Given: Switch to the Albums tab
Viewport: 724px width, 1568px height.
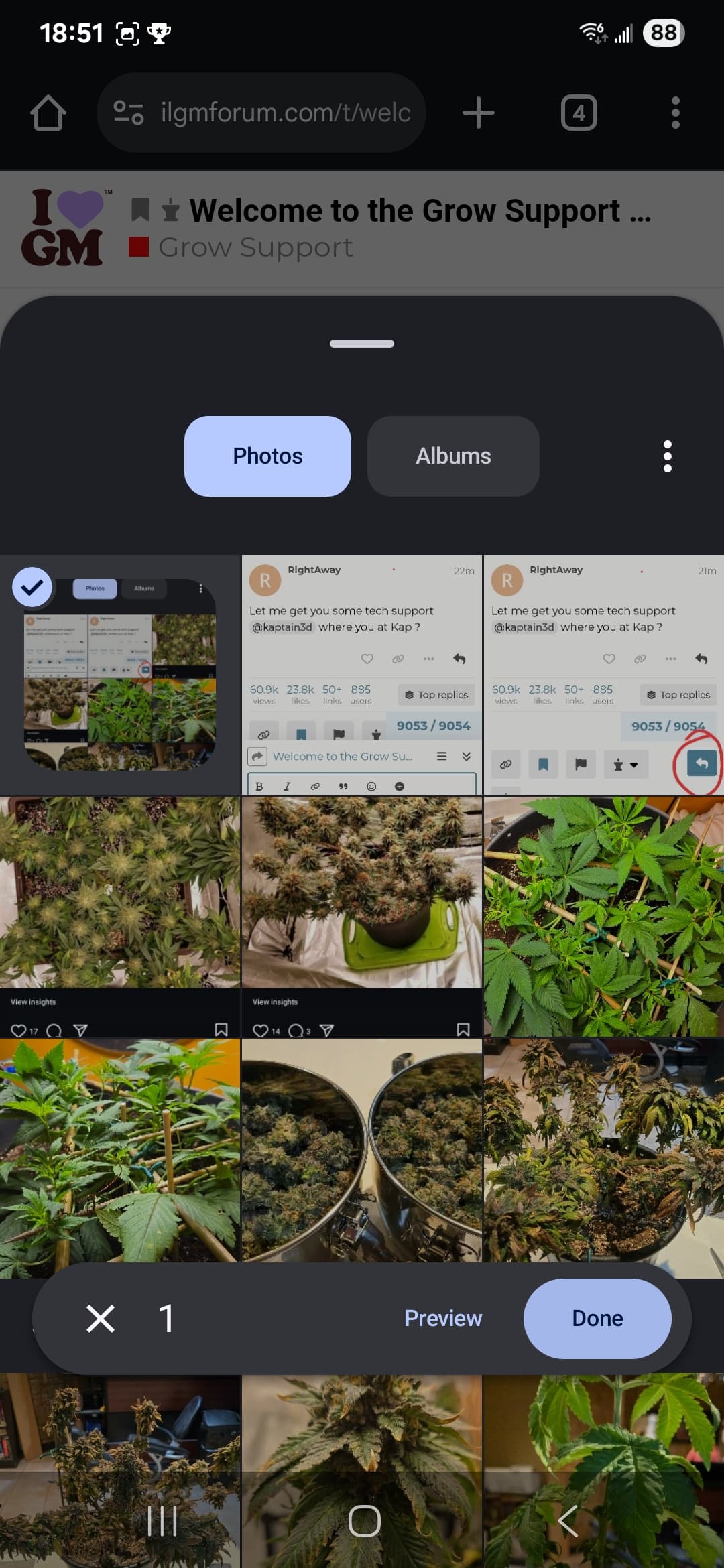Looking at the screenshot, I should point(453,456).
